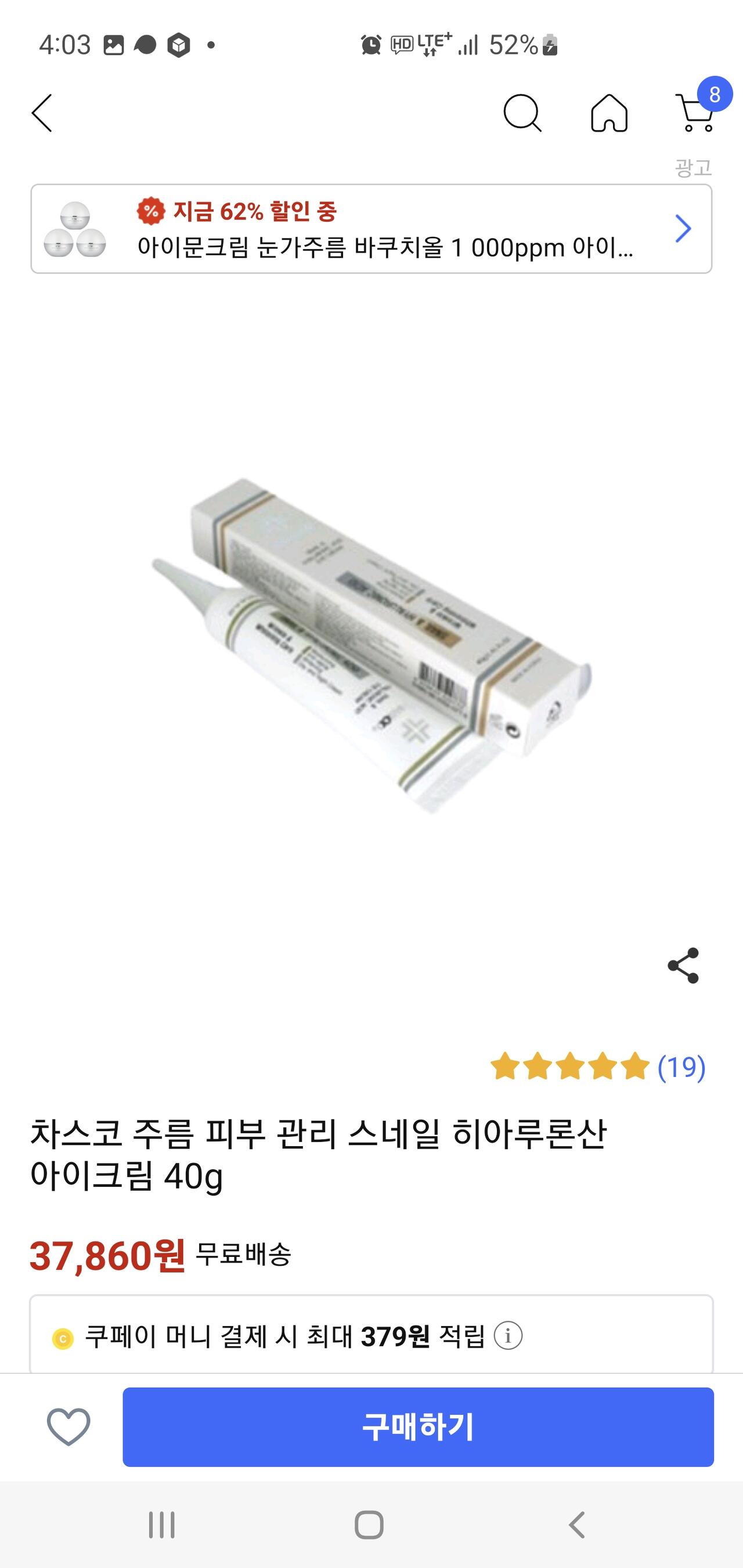View the 19 product reviews
The width and height of the screenshot is (743, 1568).
click(598, 1067)
